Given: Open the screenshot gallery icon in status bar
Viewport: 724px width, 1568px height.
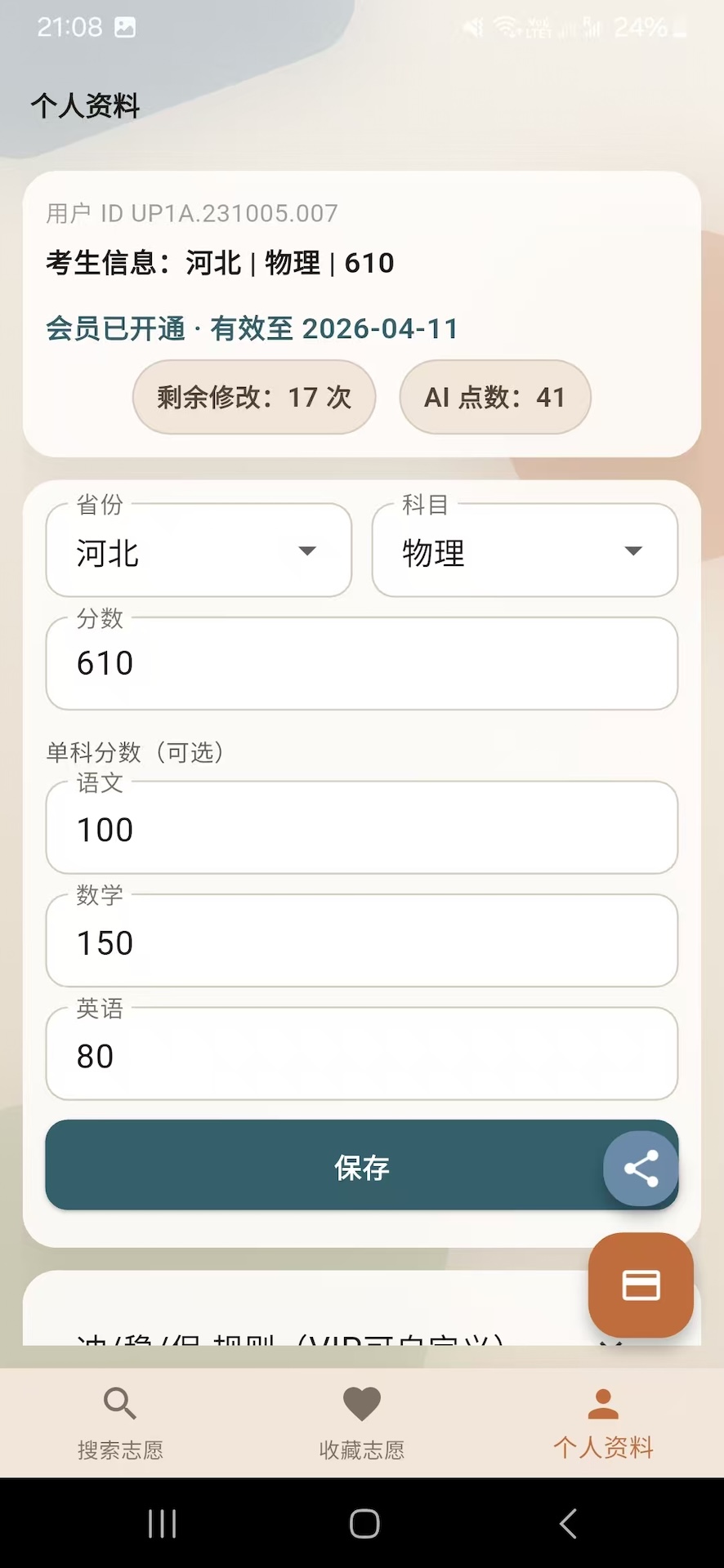Looking at the screenshot, I should pos(126,27).
